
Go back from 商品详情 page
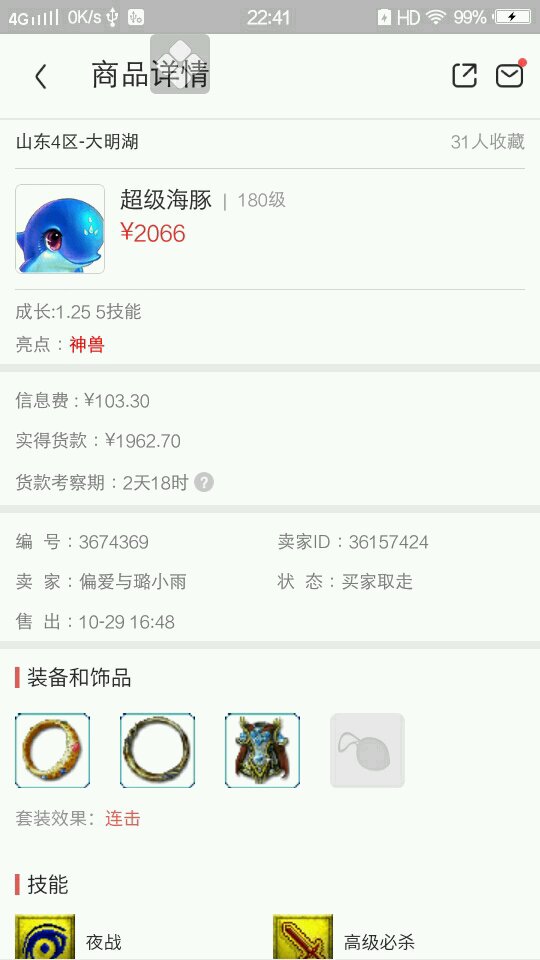coord(40,77)
